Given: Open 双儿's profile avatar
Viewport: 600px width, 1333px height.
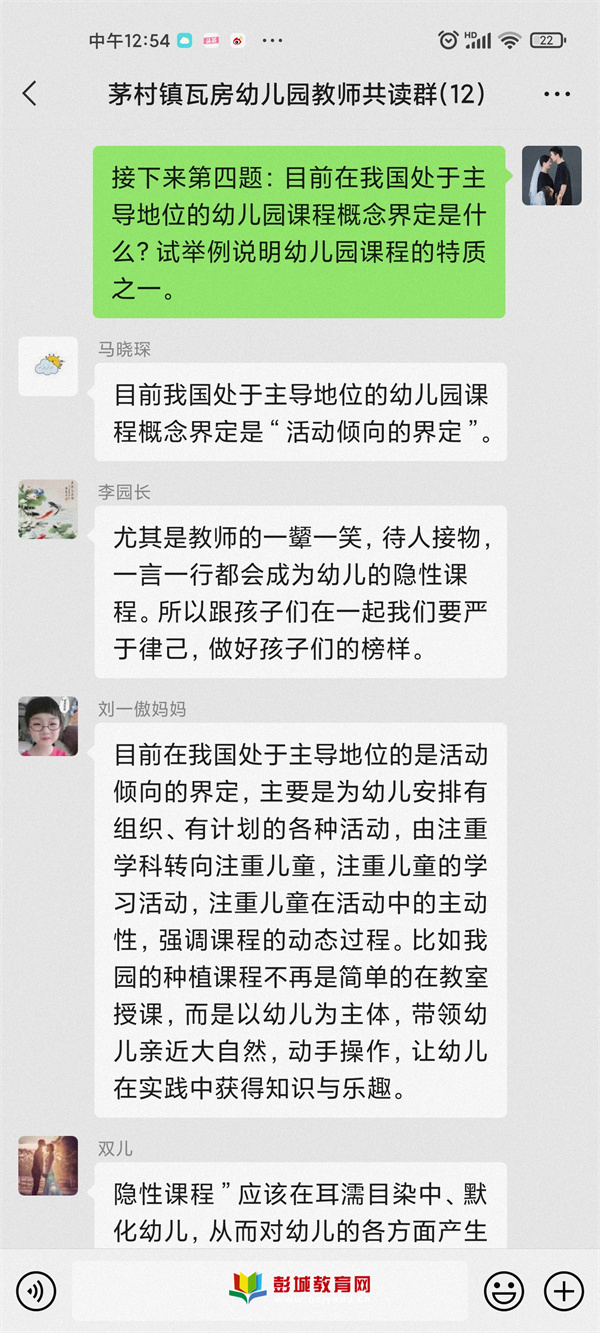Looking at the screenshot, I should tap(48, 1165).
